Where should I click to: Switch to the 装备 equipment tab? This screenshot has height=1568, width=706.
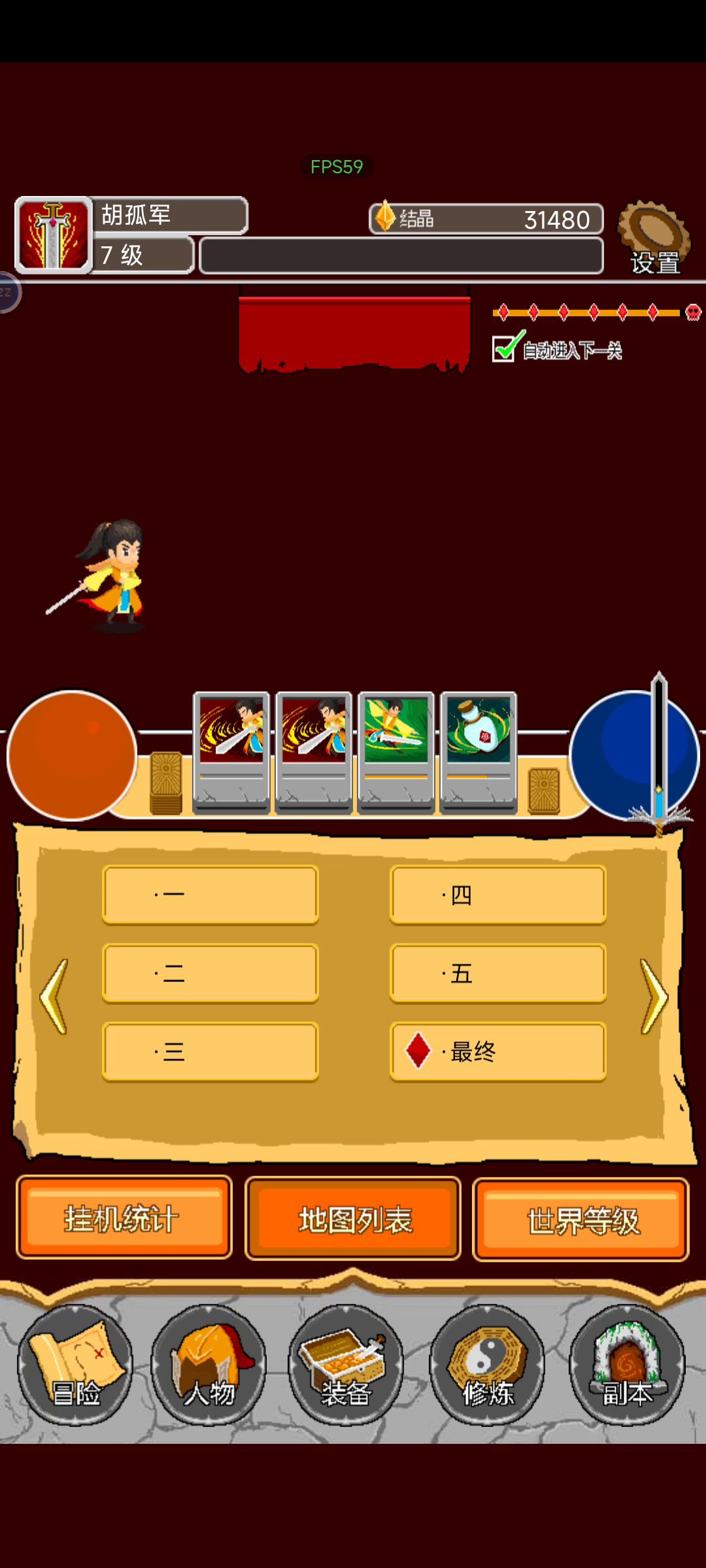(x=346, y=1365)
